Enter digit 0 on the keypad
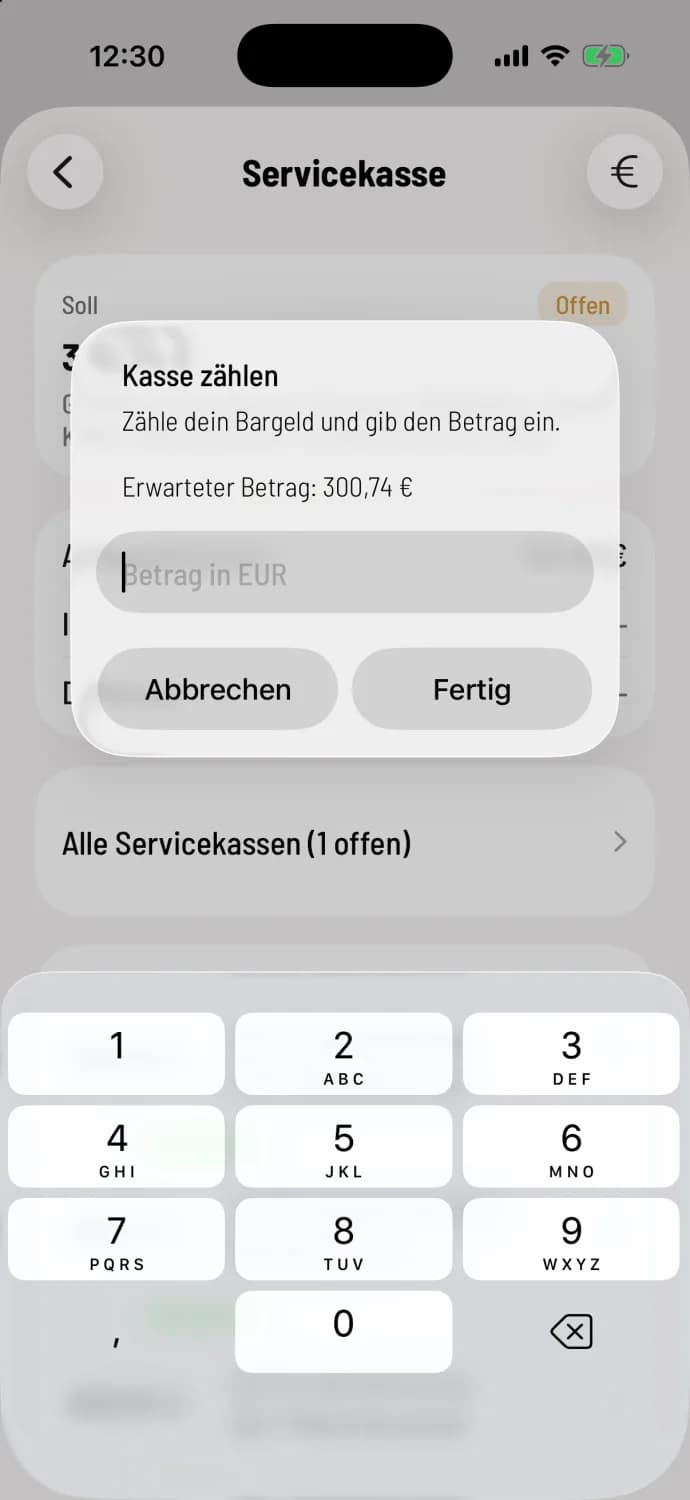The height and width of the screenshot is (1500, 690). pos(344,1332)
